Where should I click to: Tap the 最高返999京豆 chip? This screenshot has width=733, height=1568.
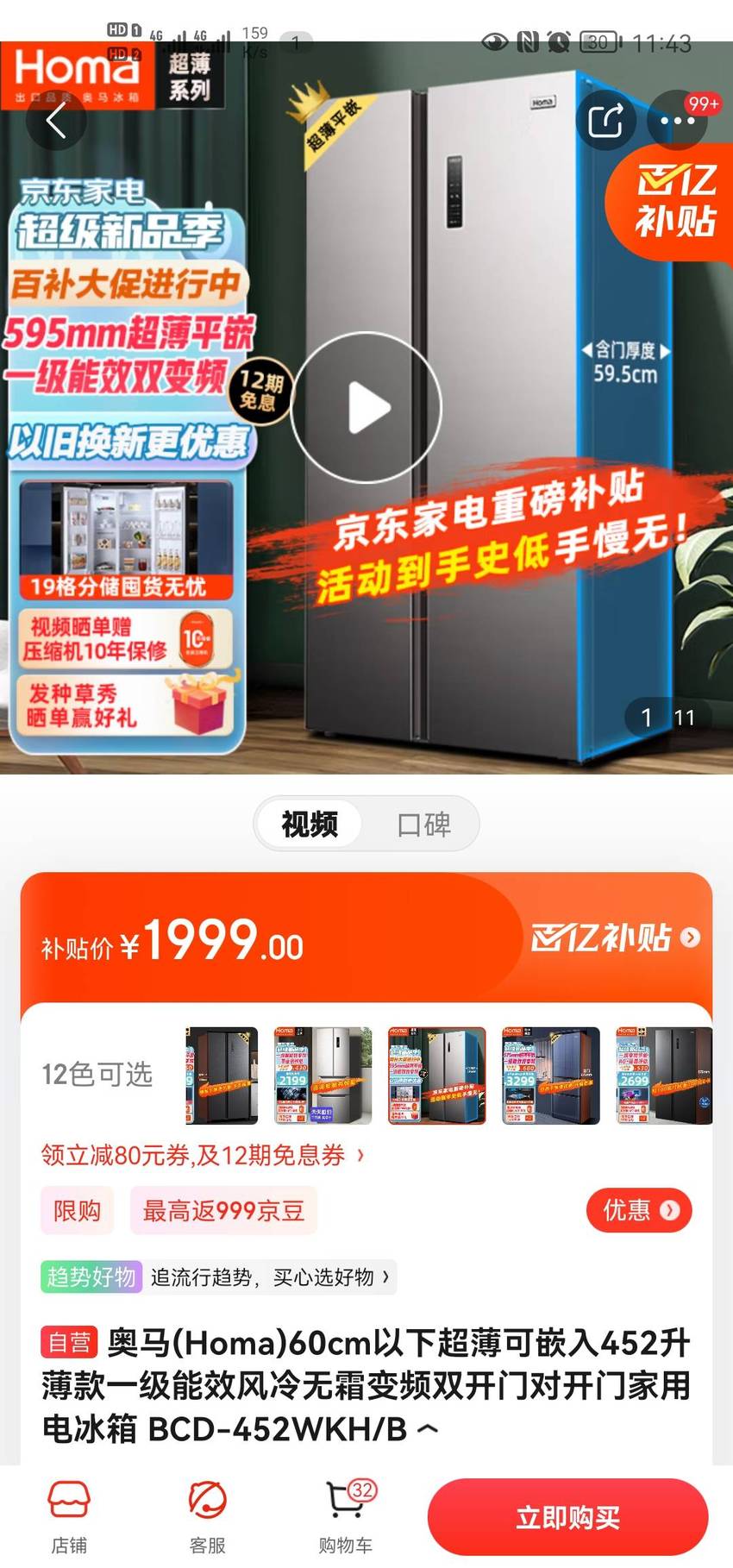coord(223,1210)
